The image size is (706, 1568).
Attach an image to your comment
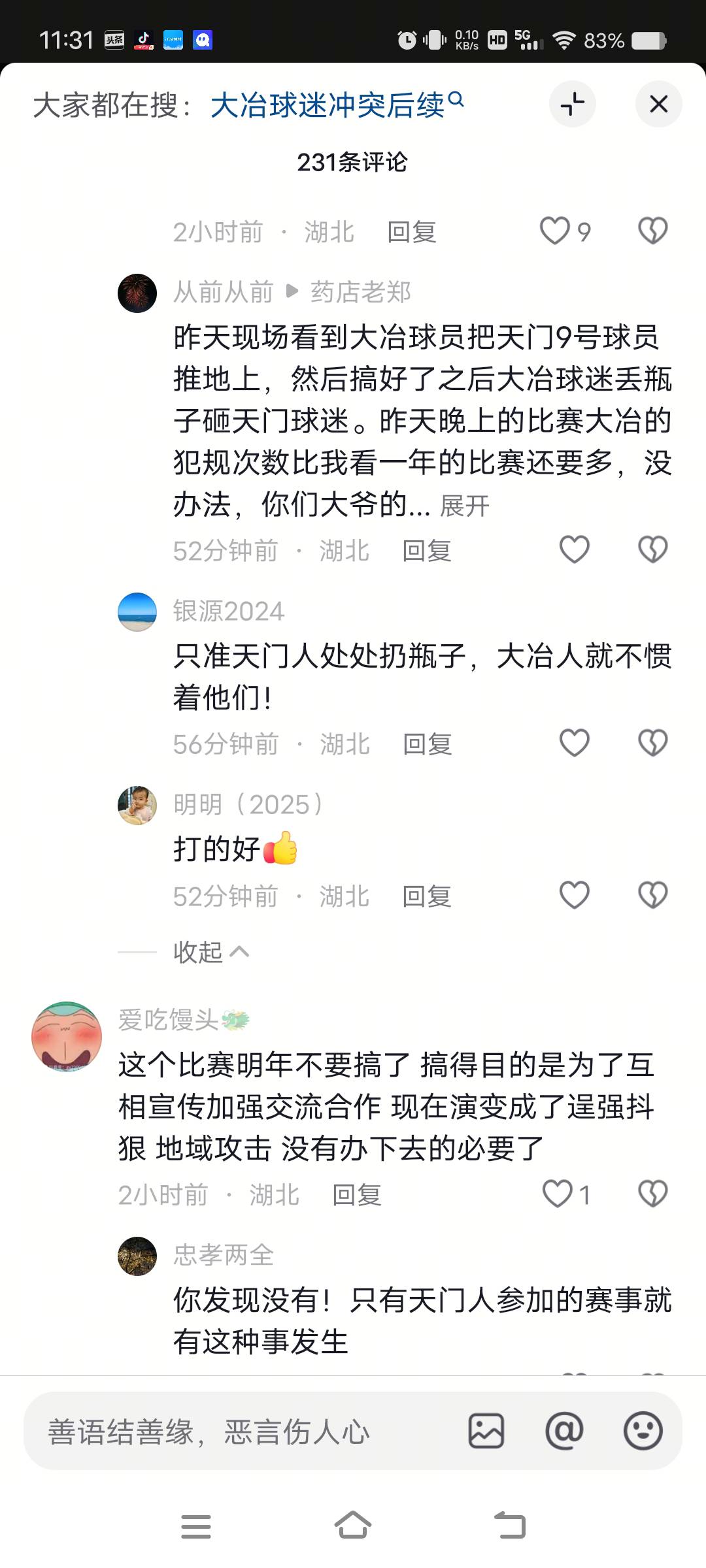[x=486, y=1431]
